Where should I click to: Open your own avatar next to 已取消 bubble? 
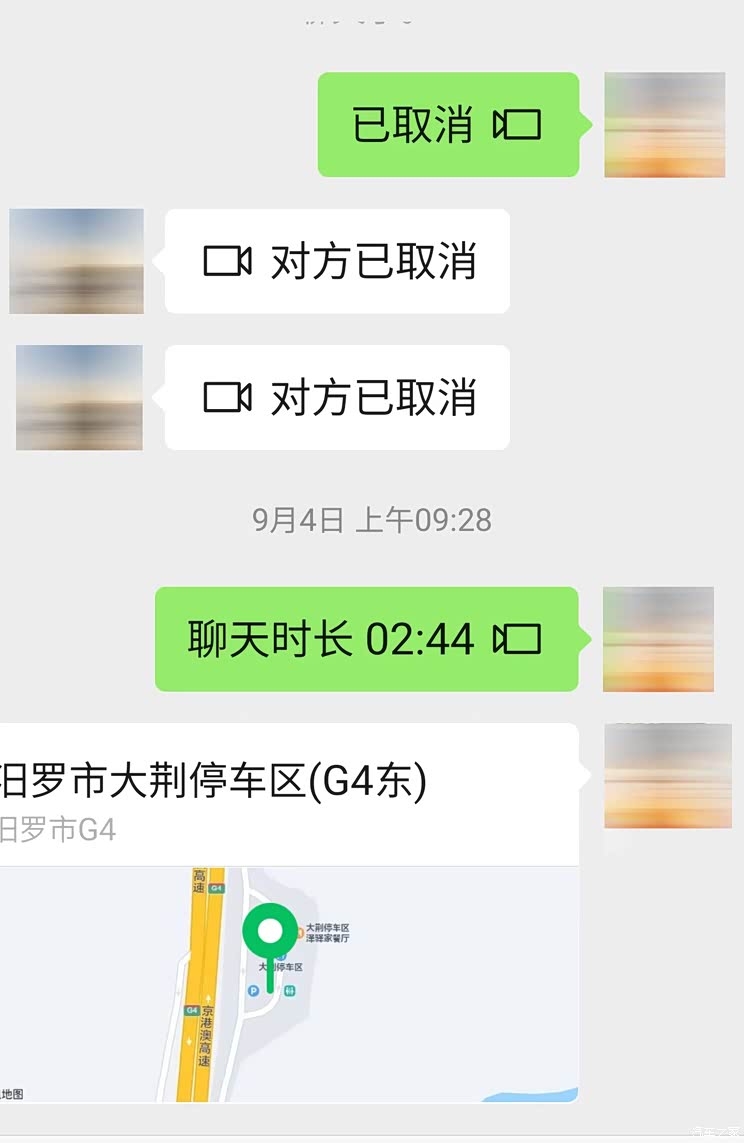(x=664, y=124)
